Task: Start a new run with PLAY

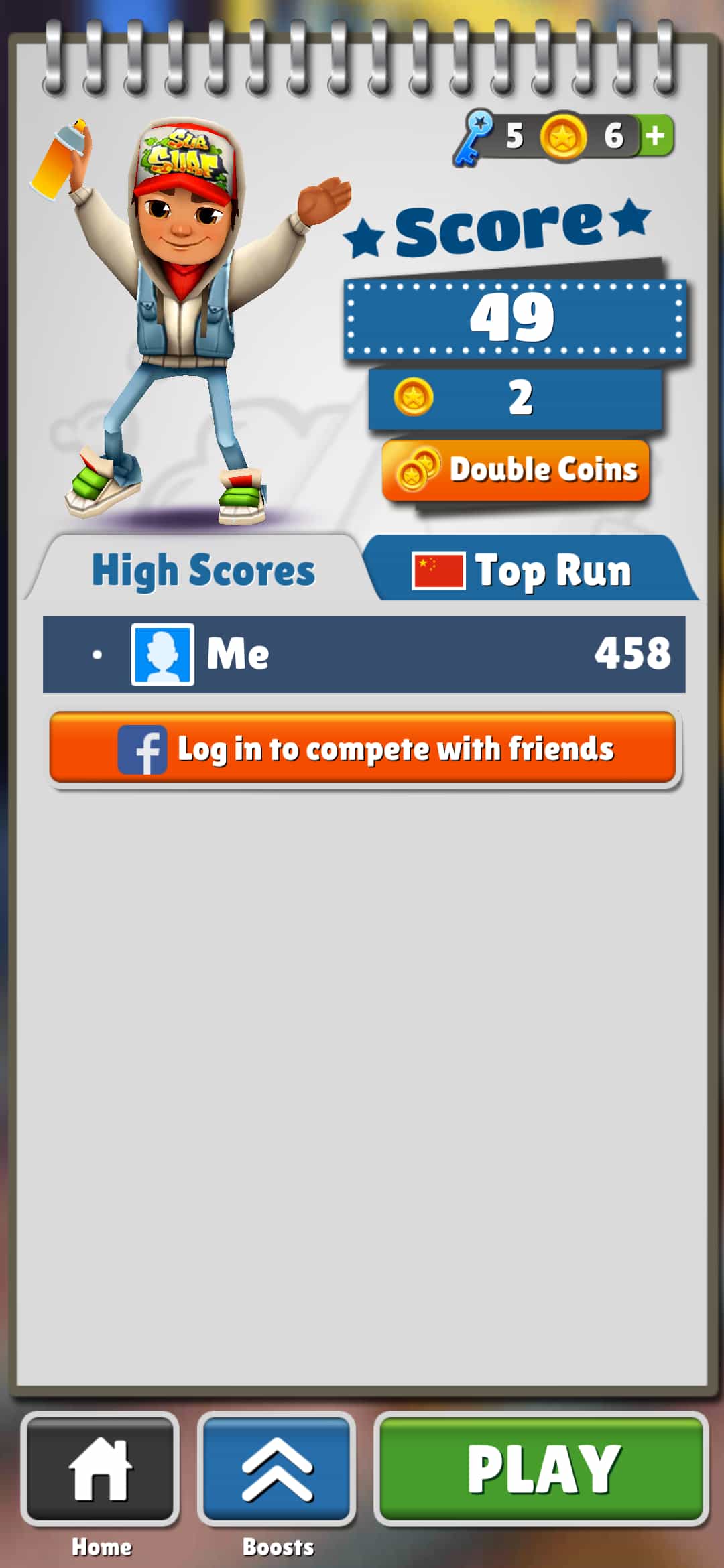Action: (542, 1467)
